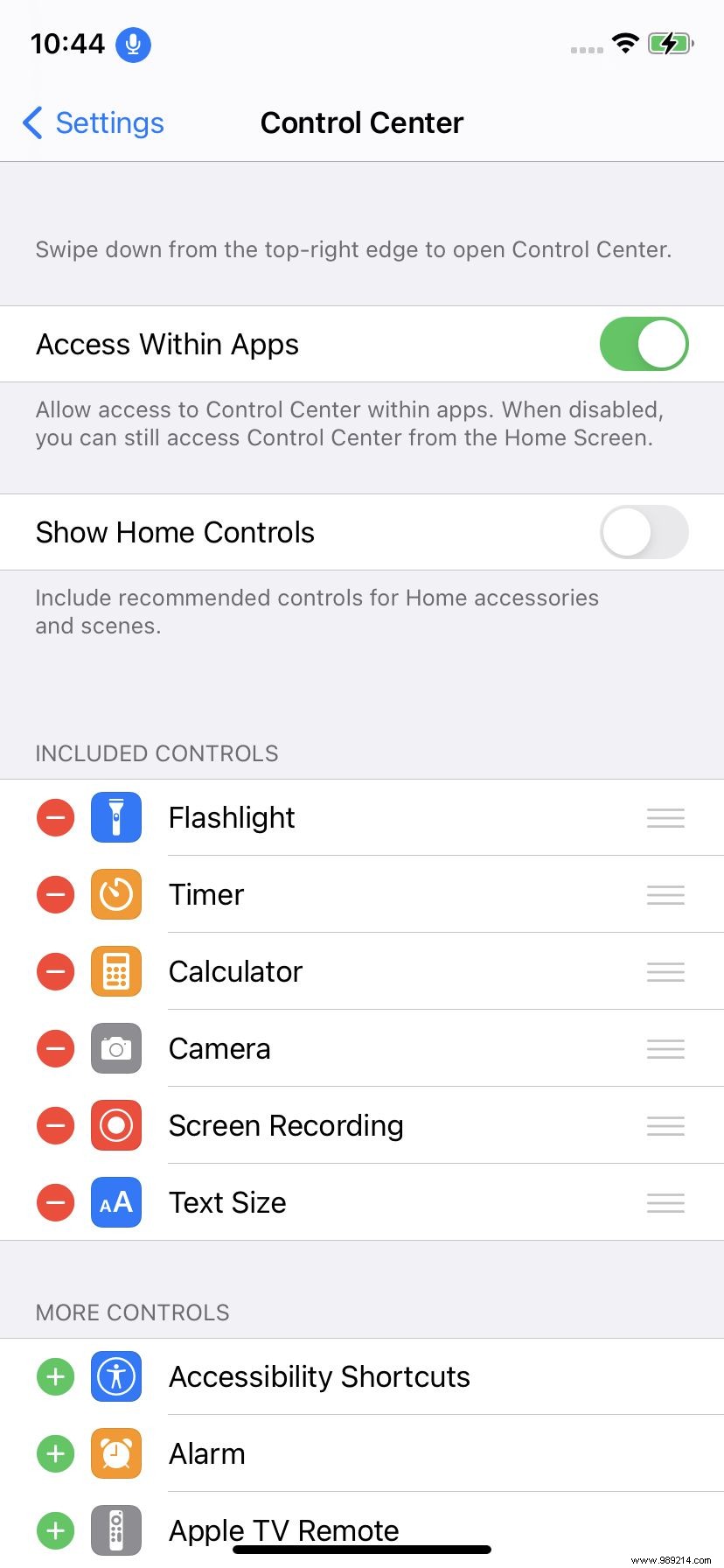This screenshot has height=1568, width=724.
Task: Select the Flashlight control icon
Action: [x=115, y=817]
